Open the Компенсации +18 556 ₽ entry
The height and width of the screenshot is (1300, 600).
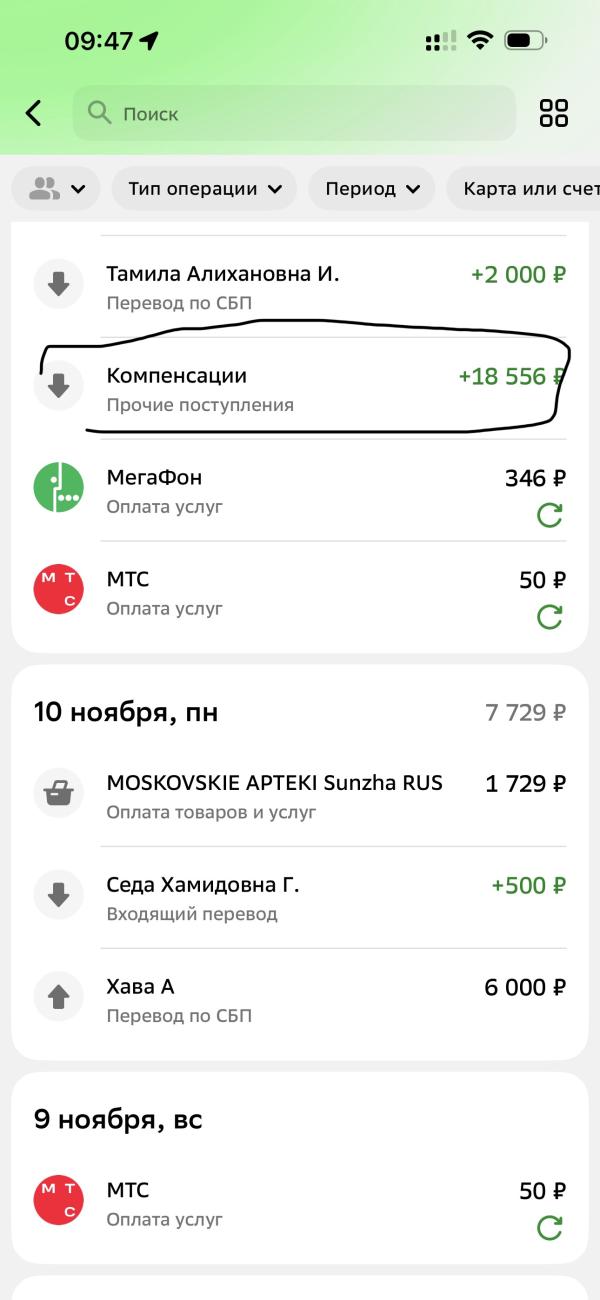pyautogui.click(x=300, y=388)
